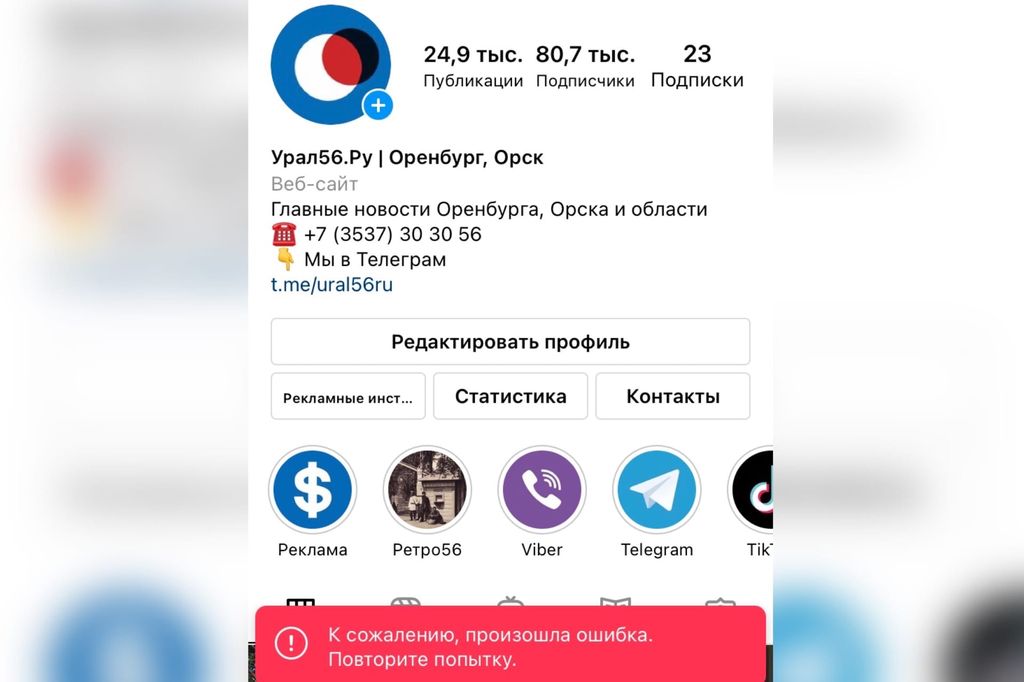View the Подписчики followers list

(x=585, y=66)
